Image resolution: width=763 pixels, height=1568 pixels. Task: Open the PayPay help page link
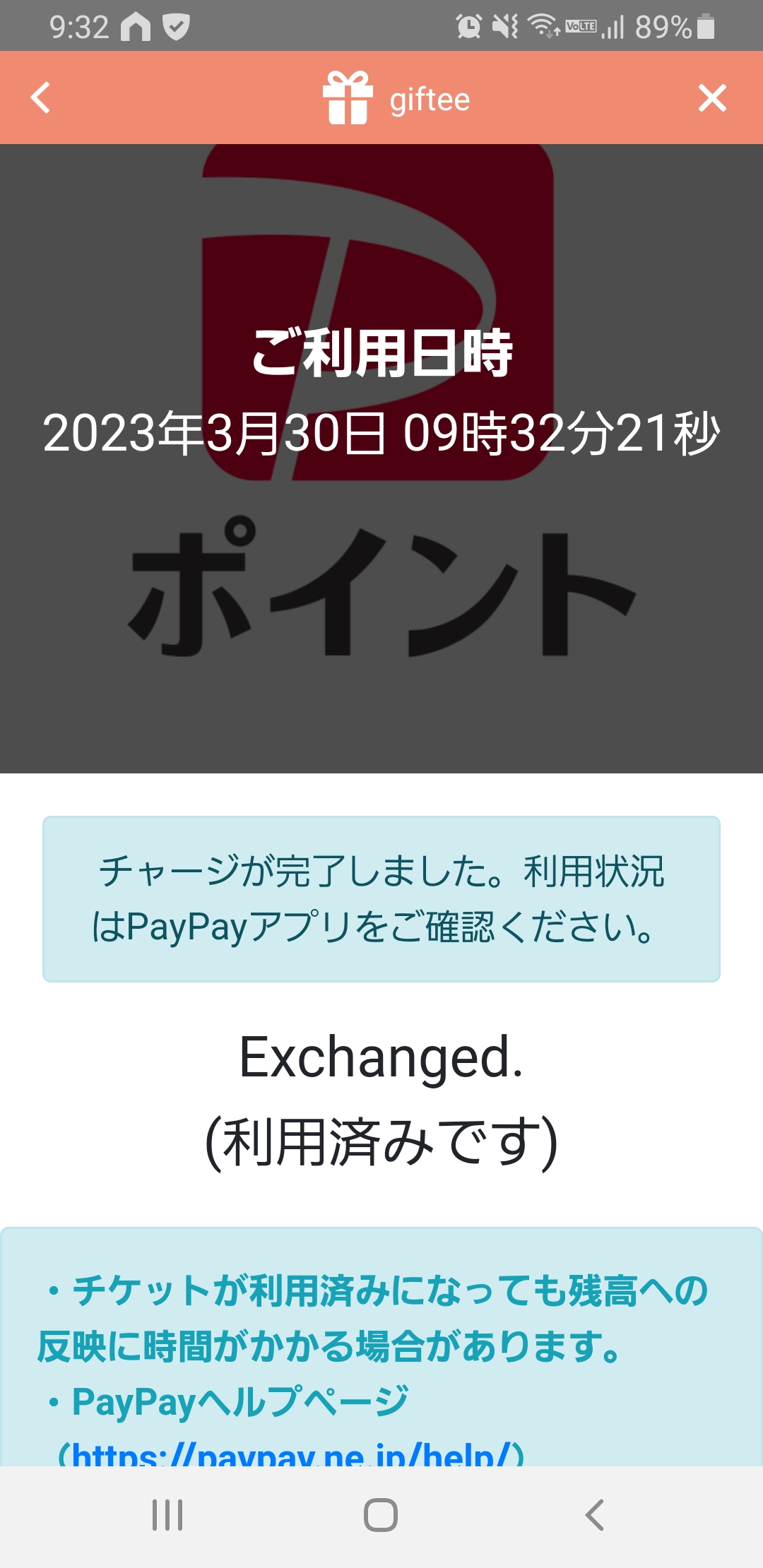pos(290,1454)
